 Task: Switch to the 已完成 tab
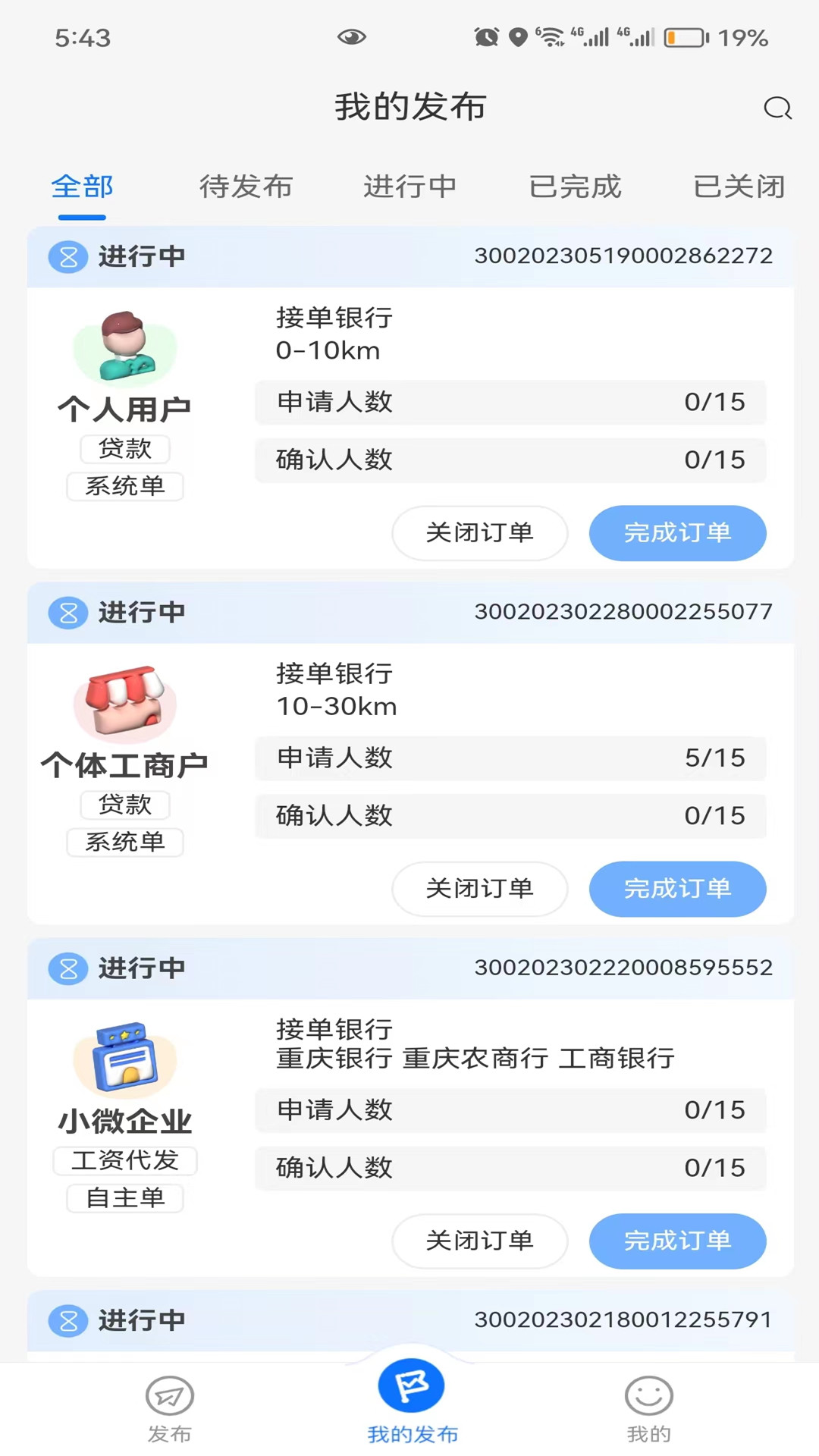click(575, 187)
